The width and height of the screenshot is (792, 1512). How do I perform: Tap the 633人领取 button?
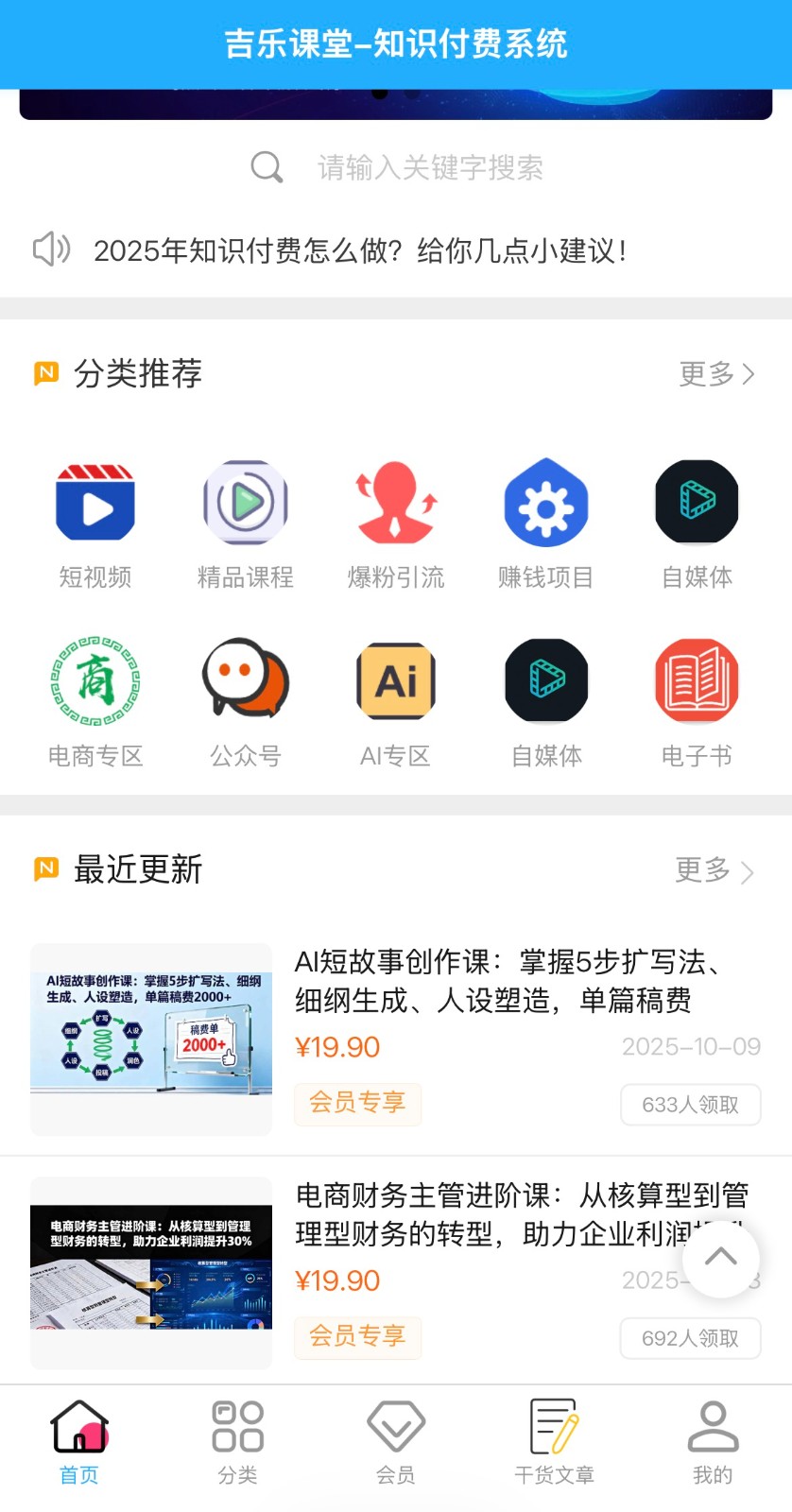point(690,1104)
